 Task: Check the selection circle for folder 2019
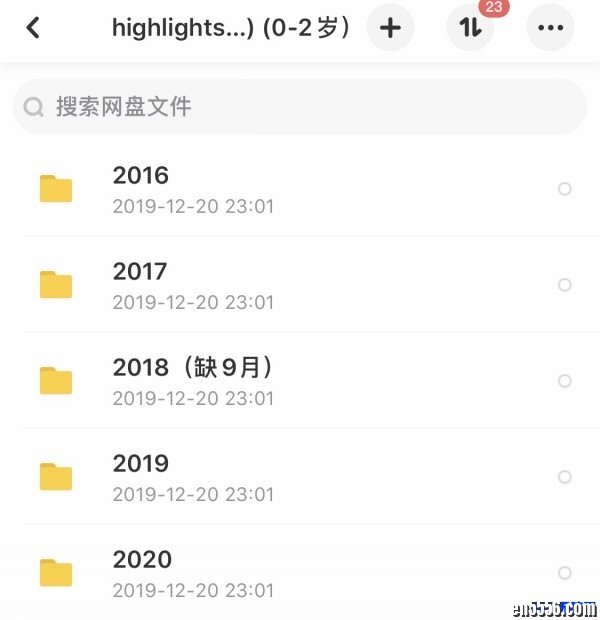point(565,477)
